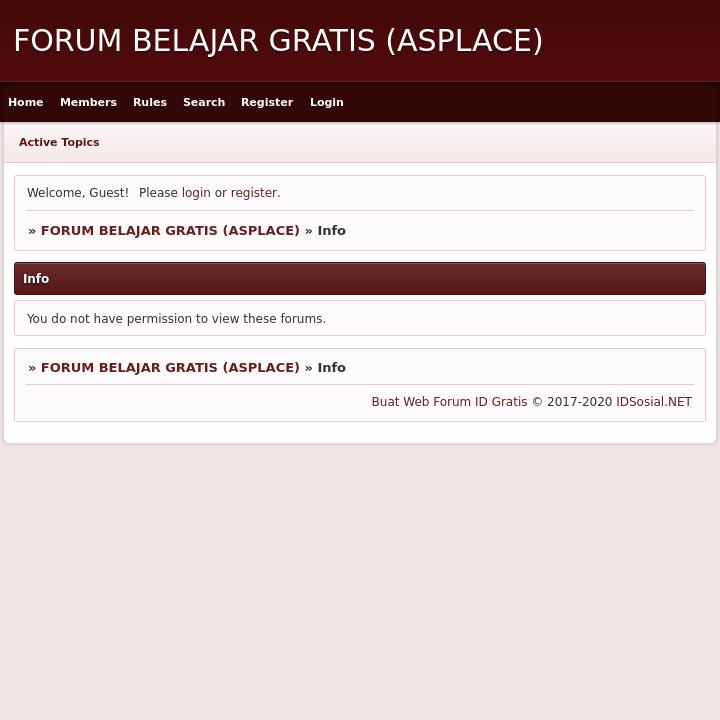Viewport: 720px width, 720px height.
Task: Open Search in the navigation bar
Action: pyautogui.click(x=204, y=102)
